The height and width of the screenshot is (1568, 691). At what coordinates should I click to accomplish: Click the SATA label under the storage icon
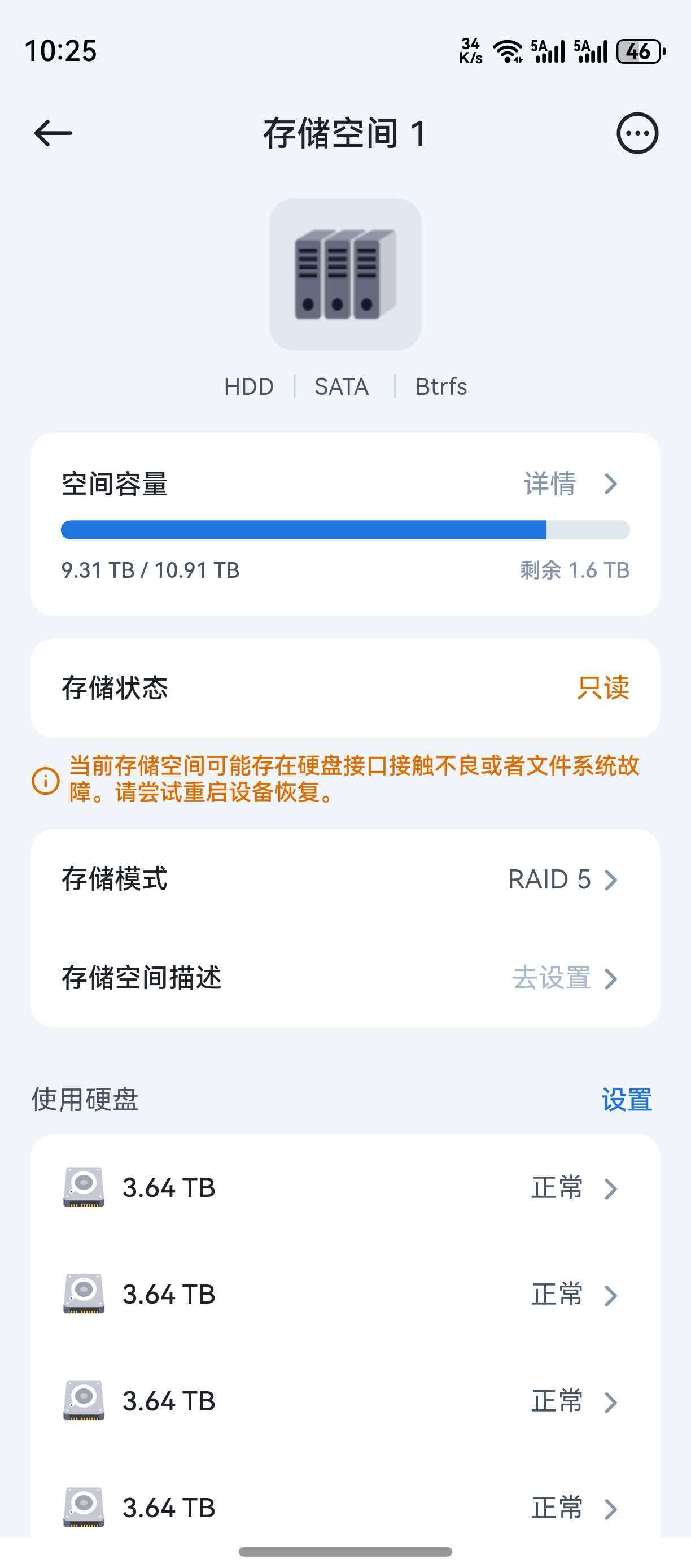point(341,386)
